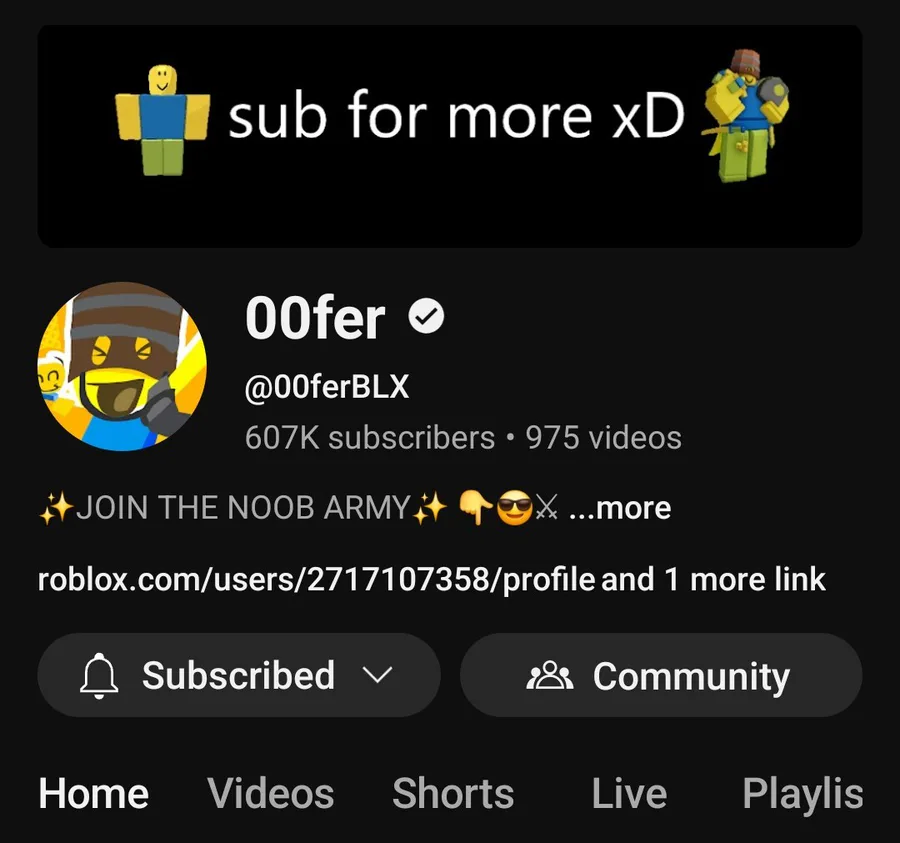The width and height of the screenshot is (900, 843).
Task: Open the Playlists tab
Action: coord(802,794)
